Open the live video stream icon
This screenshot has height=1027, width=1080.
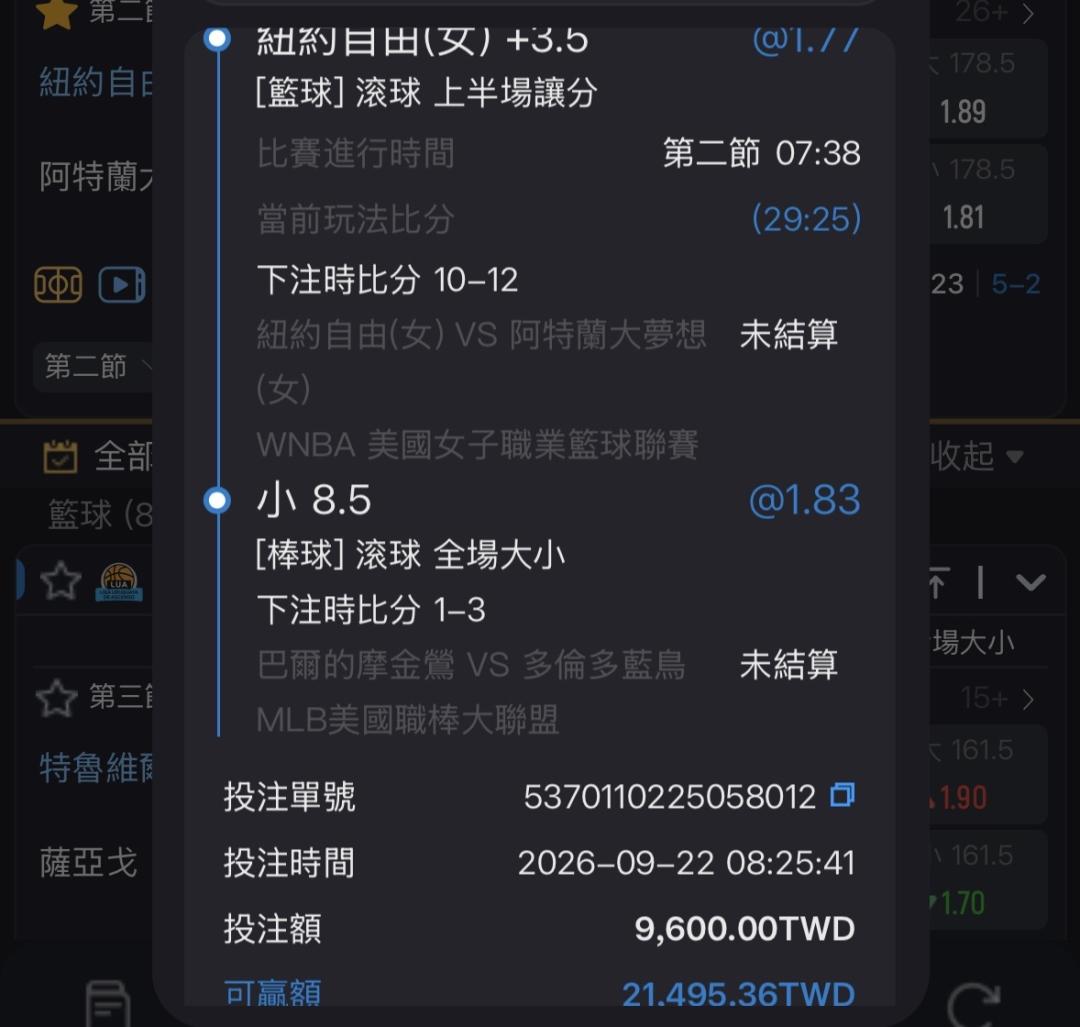[122, 284]
